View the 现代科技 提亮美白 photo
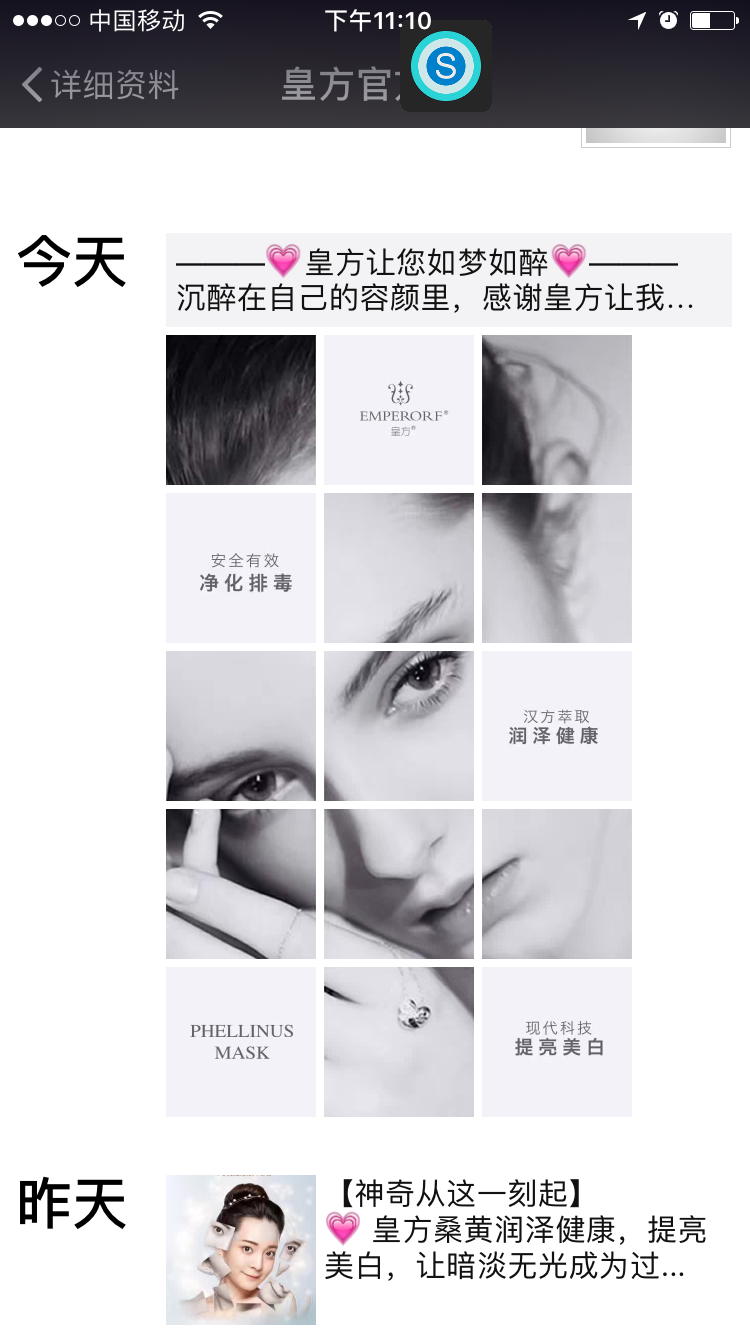 pos(557,1041)
